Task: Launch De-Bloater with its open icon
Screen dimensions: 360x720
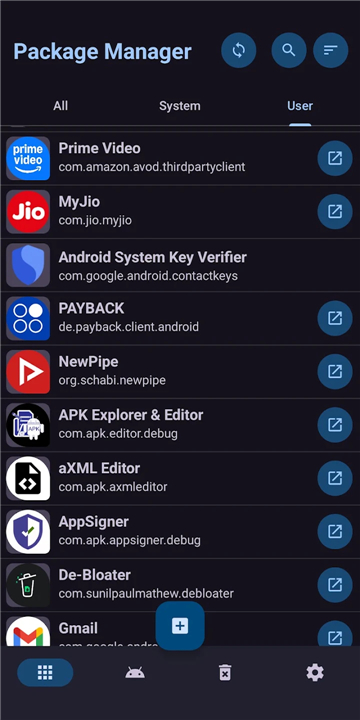Action: (335, 585)
